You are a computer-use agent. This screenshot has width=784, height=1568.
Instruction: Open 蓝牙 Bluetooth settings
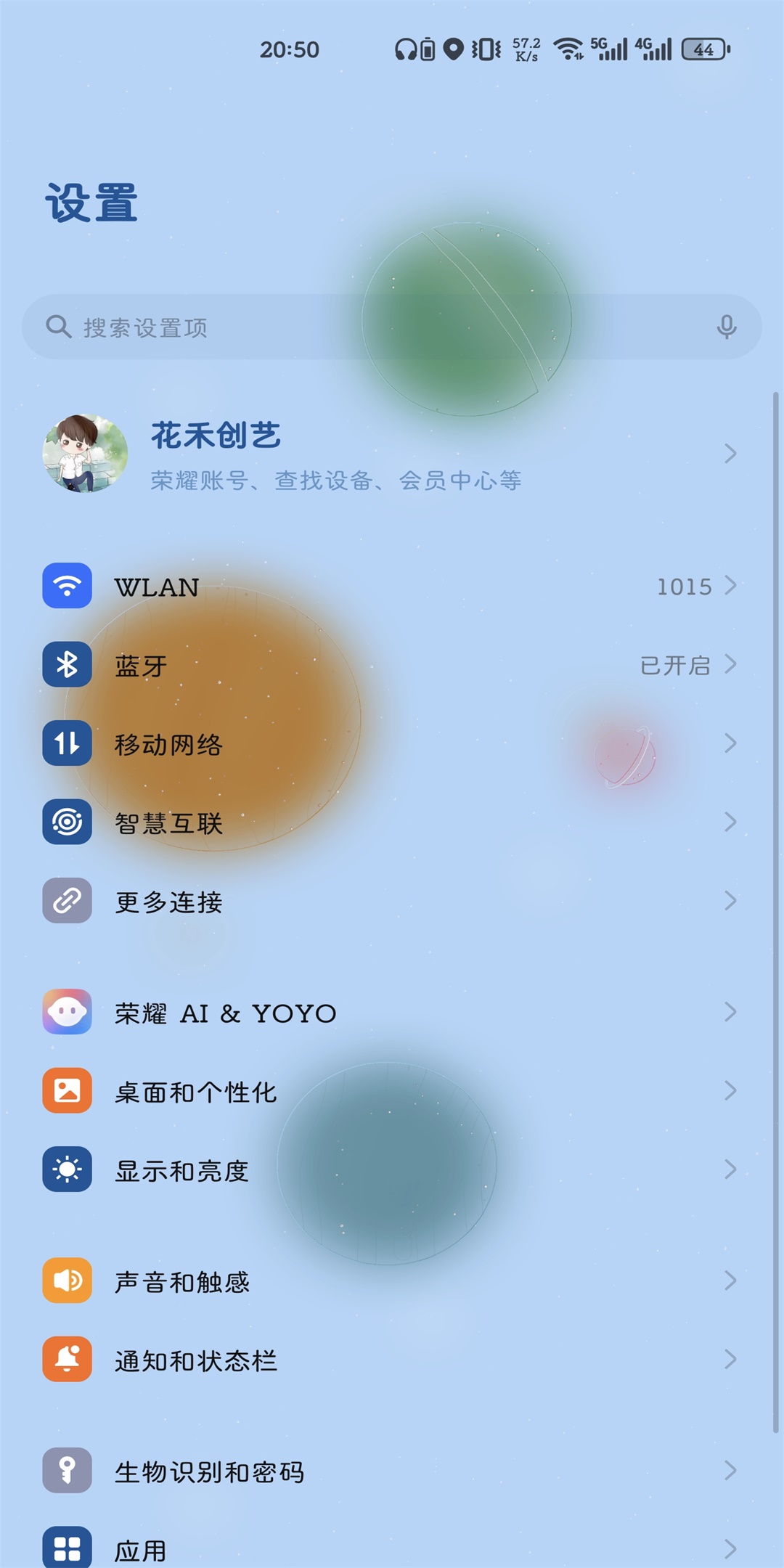[x=392, y=664]
